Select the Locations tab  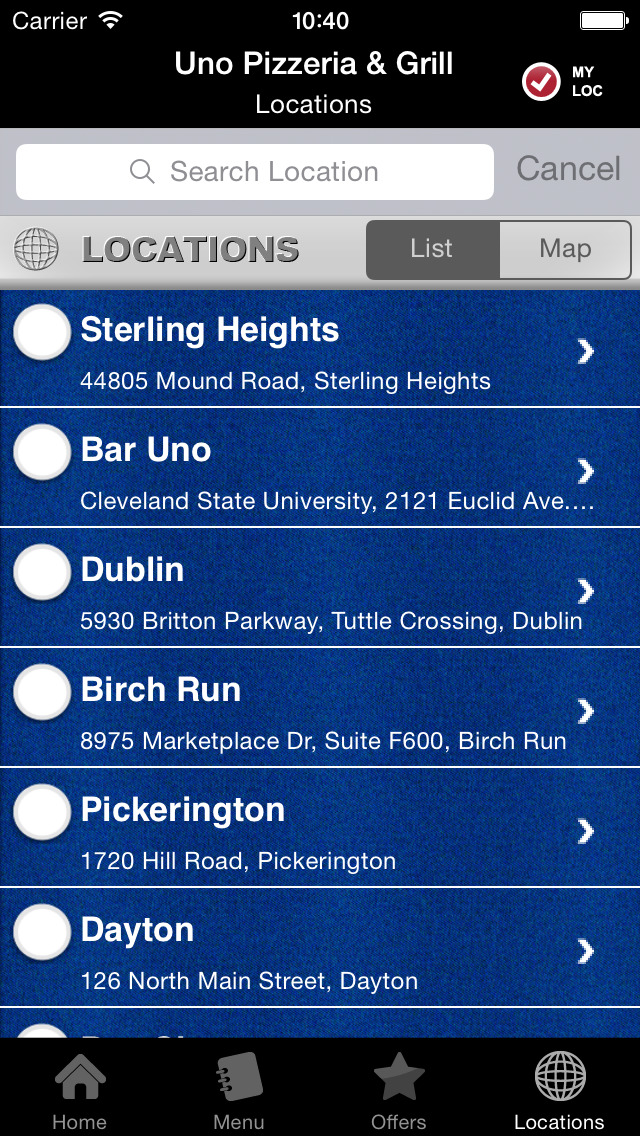(x=559, y=1091)
